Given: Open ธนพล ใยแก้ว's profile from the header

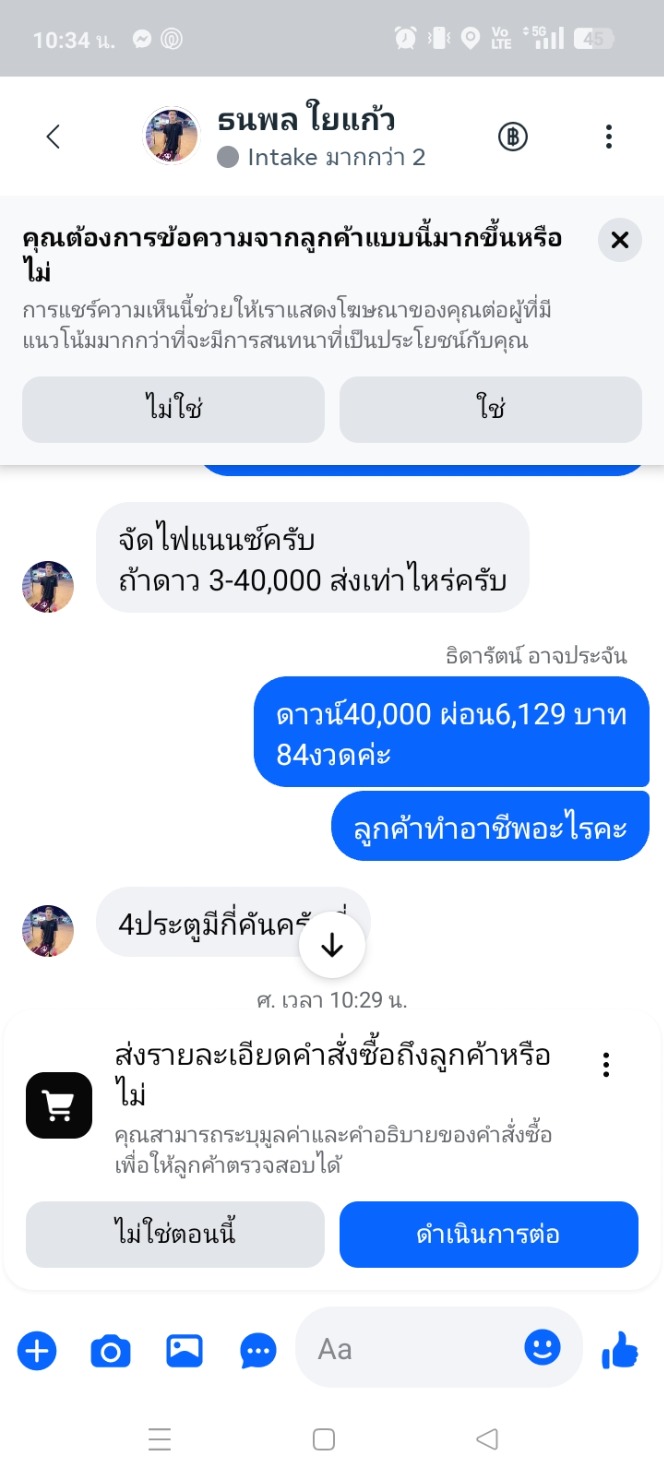Looking at the screenshot, I should pos(306,136).
